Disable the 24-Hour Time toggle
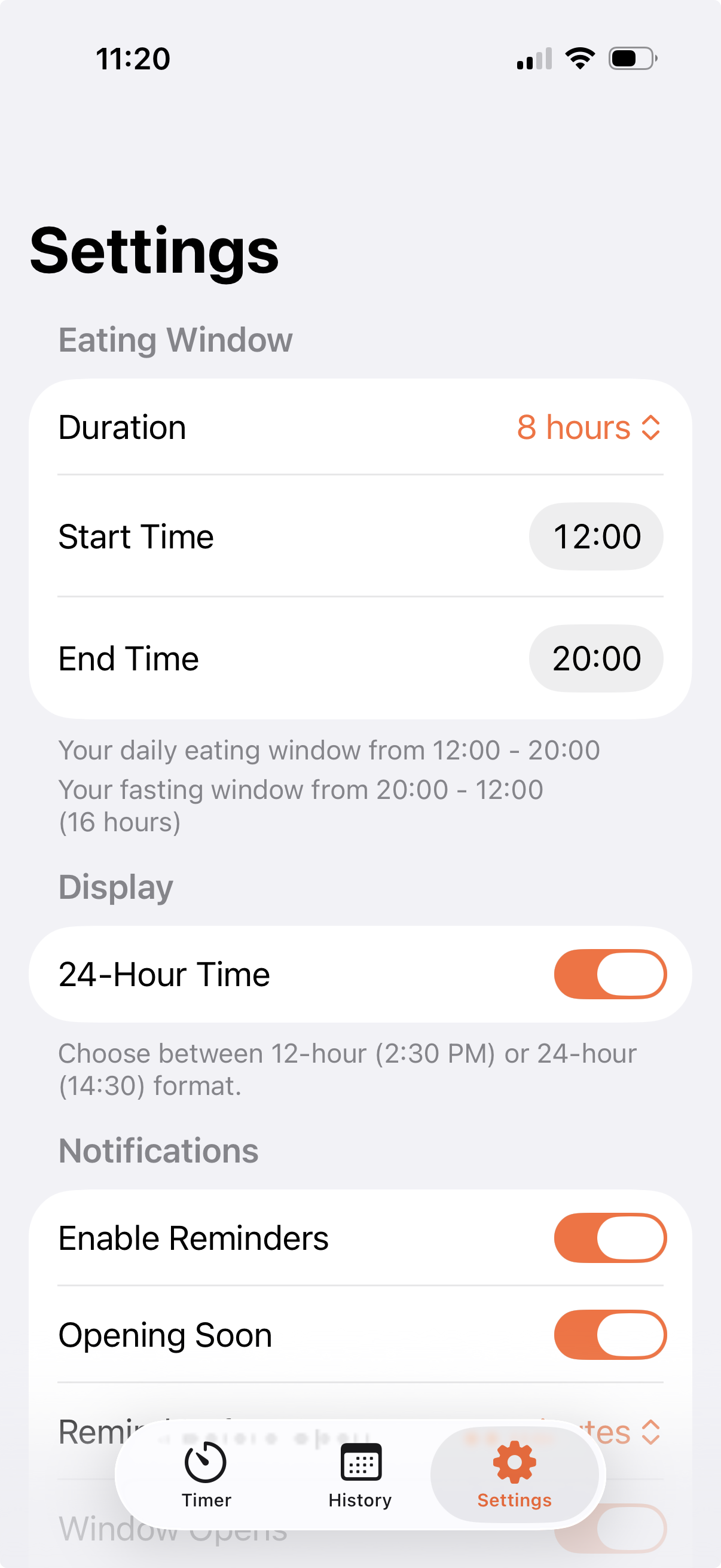 [x=610, y=974]
